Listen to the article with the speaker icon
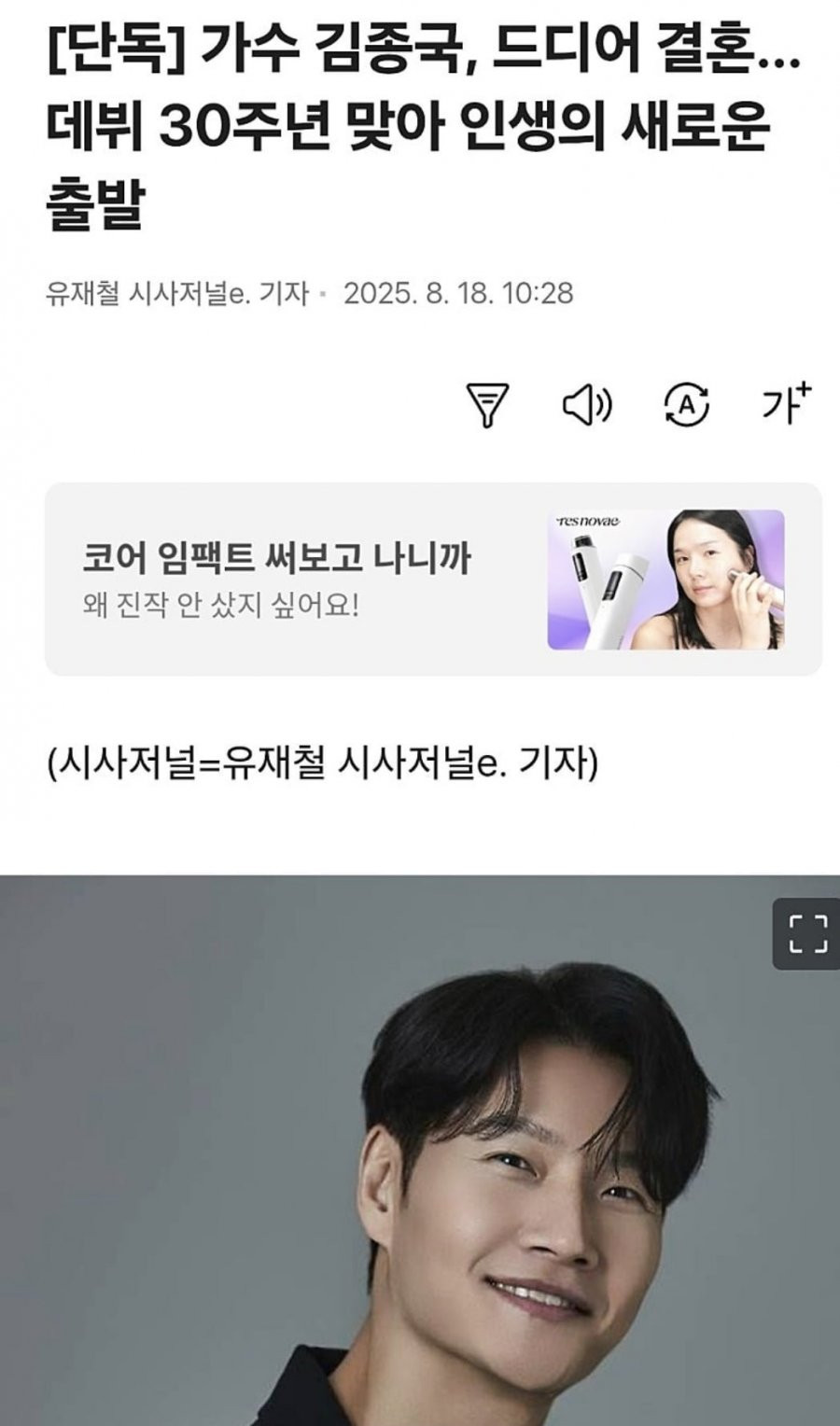Image resolution: width=840 pixels, height=1426 pixels. (x=587, y=405)
